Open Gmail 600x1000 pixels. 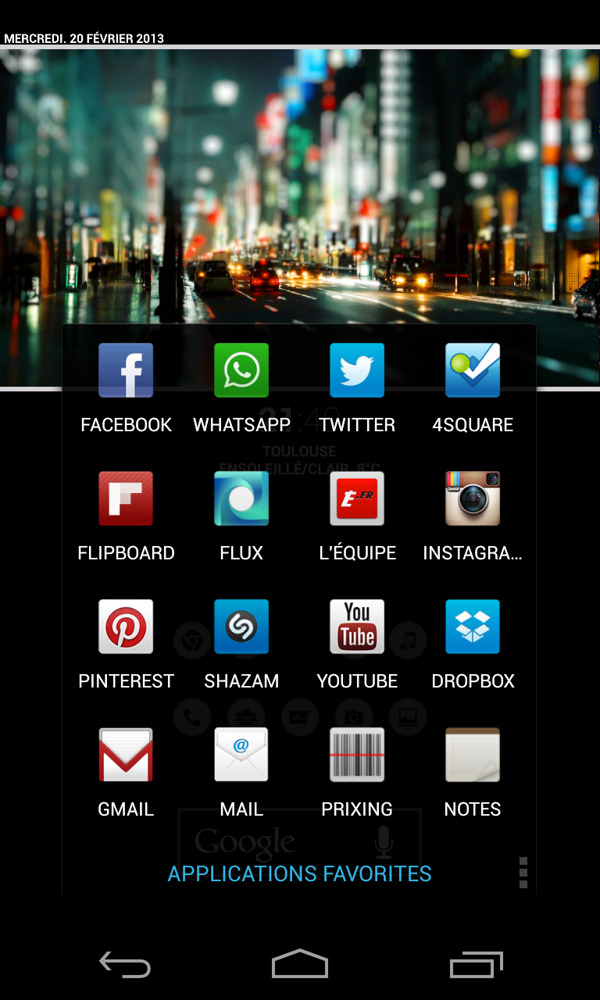[x=126, y=755]
